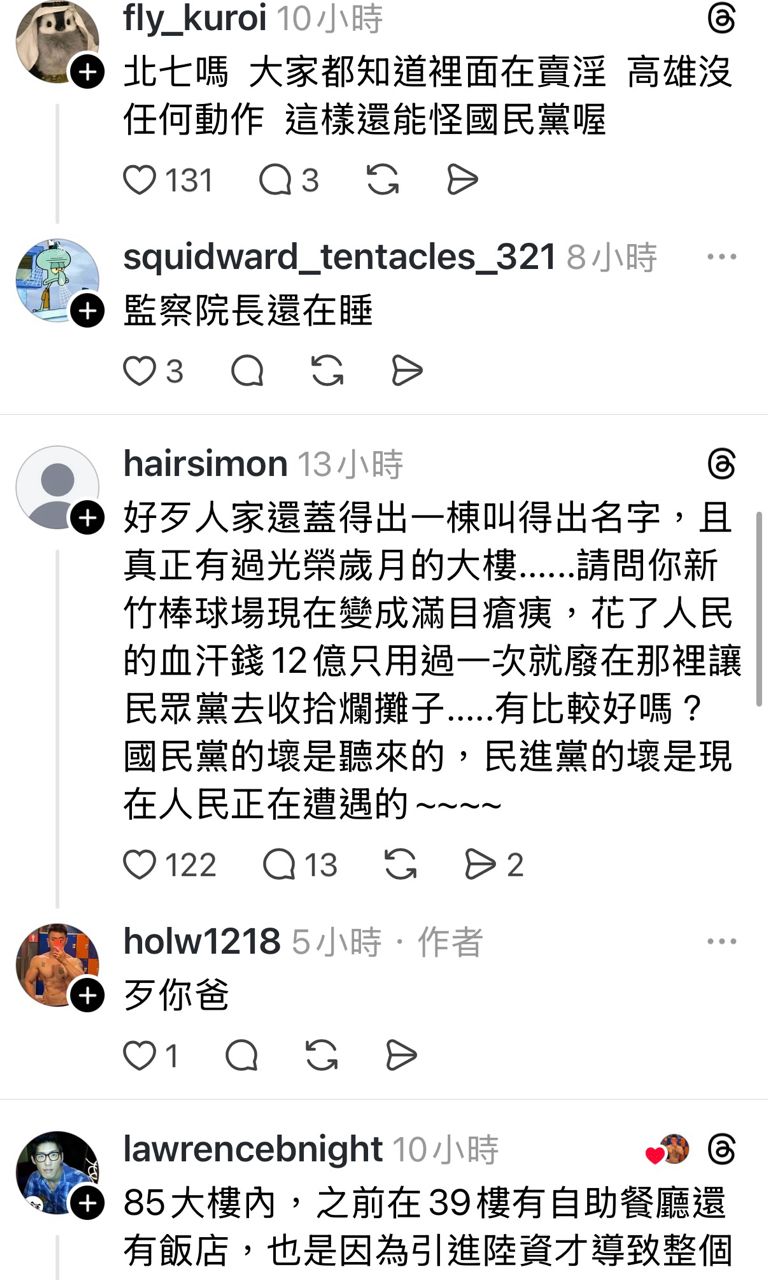
Task: Reply to fly_kuroi's comment
Action: (x=275, y=180)
